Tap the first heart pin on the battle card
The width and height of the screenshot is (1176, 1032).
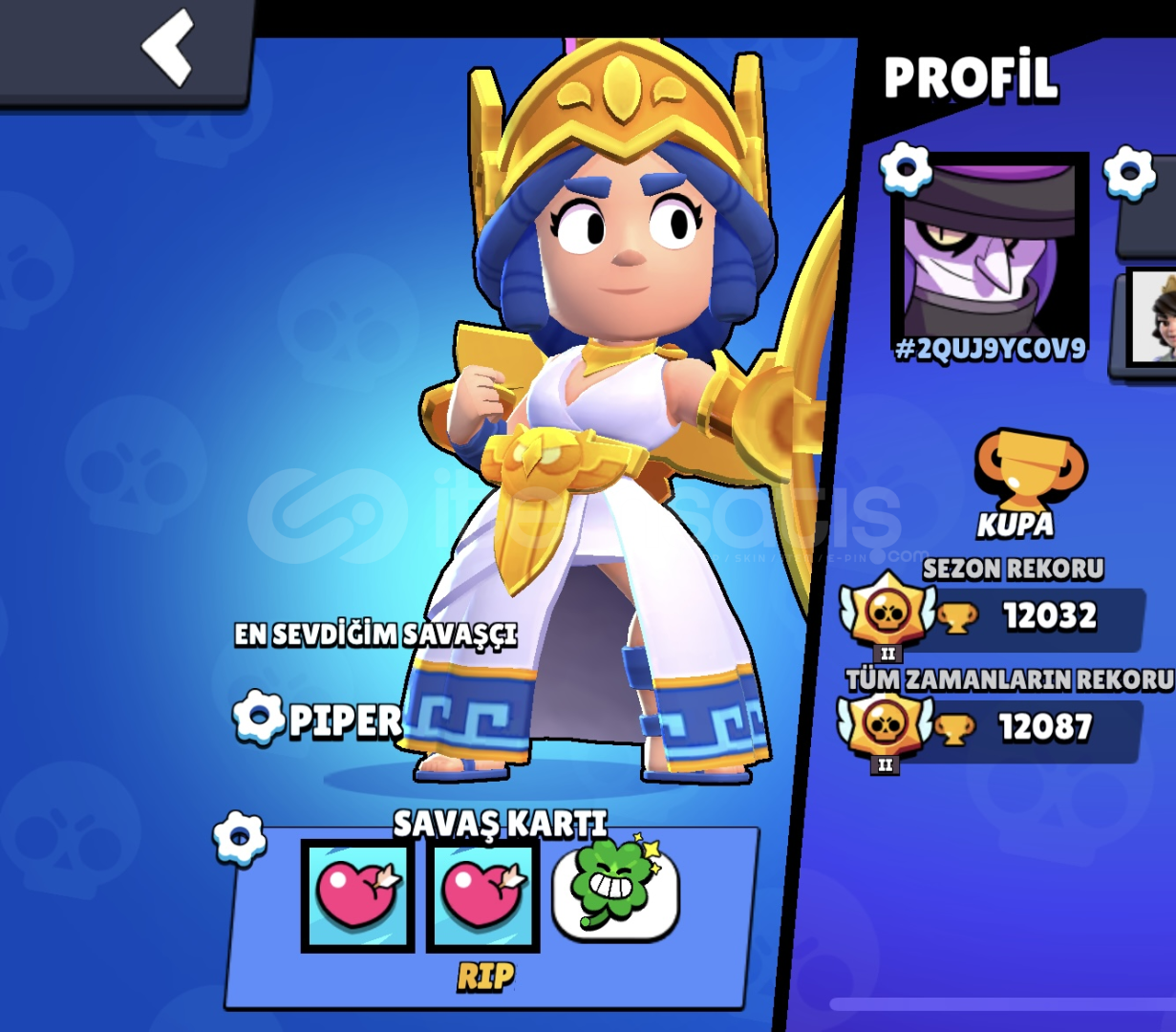(357, 896)
